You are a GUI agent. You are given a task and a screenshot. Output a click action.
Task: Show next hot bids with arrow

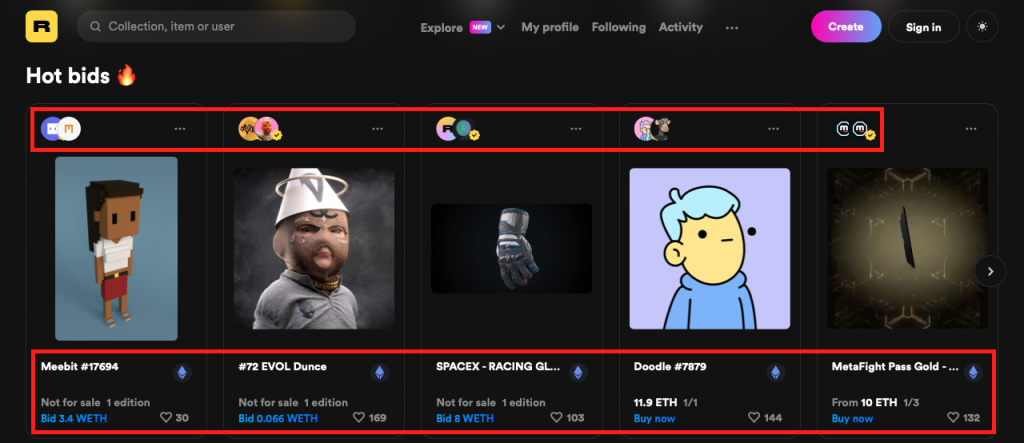(x=990, y=270)
